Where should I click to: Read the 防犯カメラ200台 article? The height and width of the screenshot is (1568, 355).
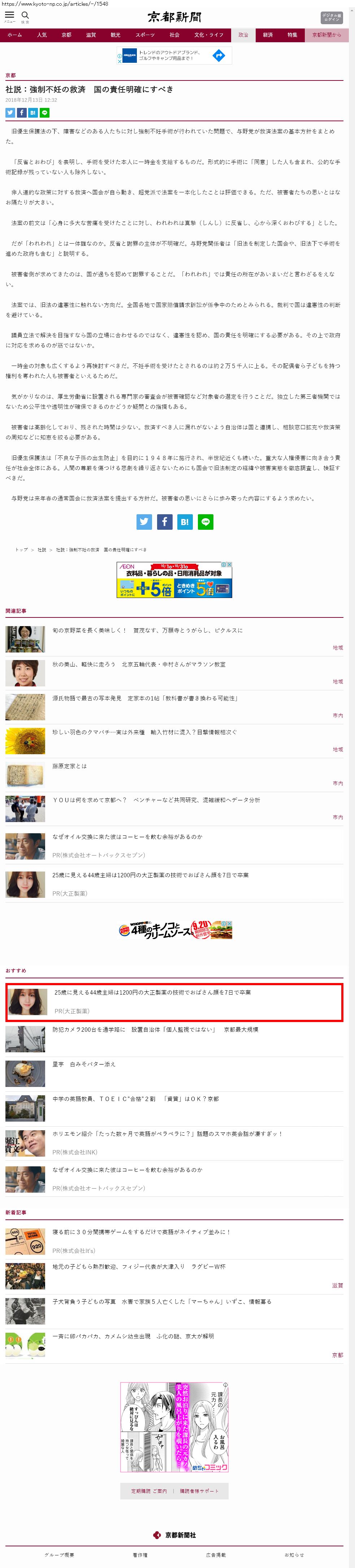pos(155,1029)
